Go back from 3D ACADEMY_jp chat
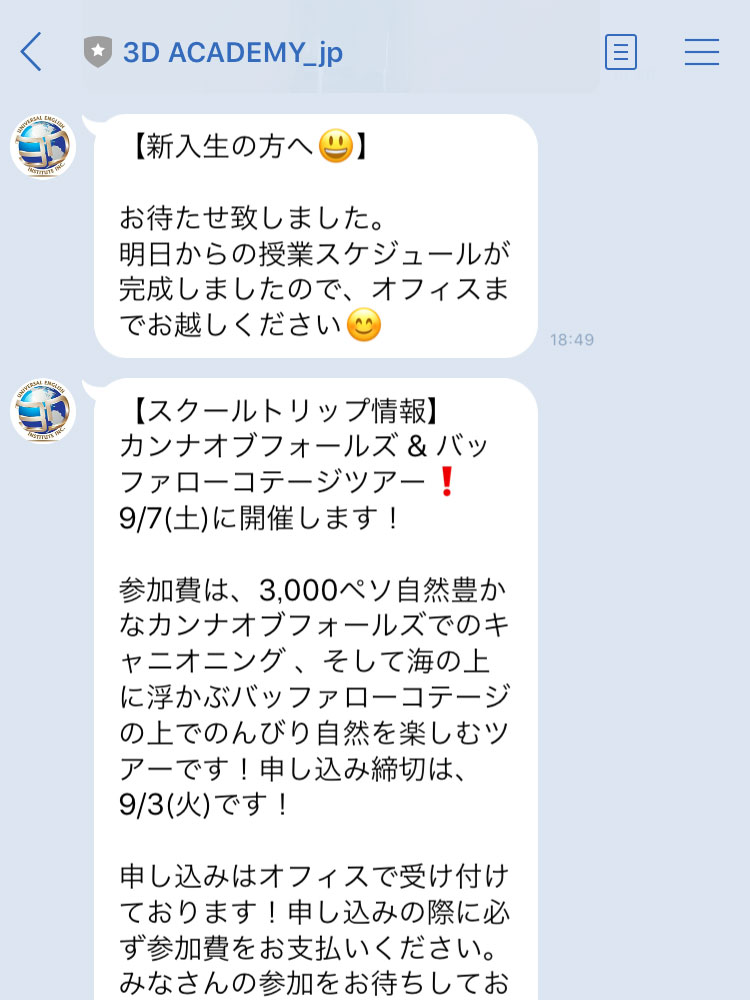Image resolution: width=750 pixels, height=1000 pixels. tap(32, 52)
